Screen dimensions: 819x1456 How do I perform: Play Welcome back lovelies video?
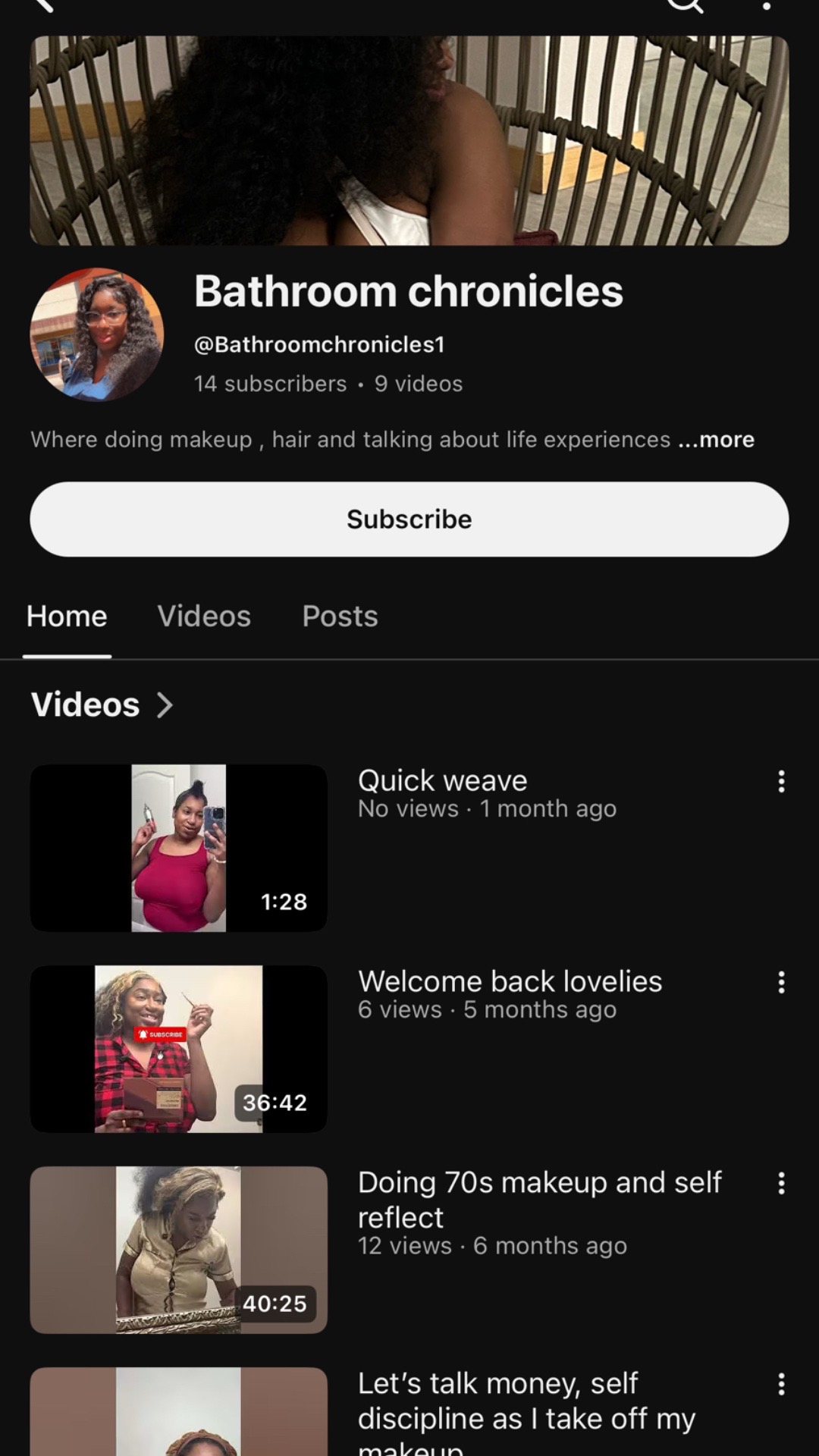[178, 1049]
